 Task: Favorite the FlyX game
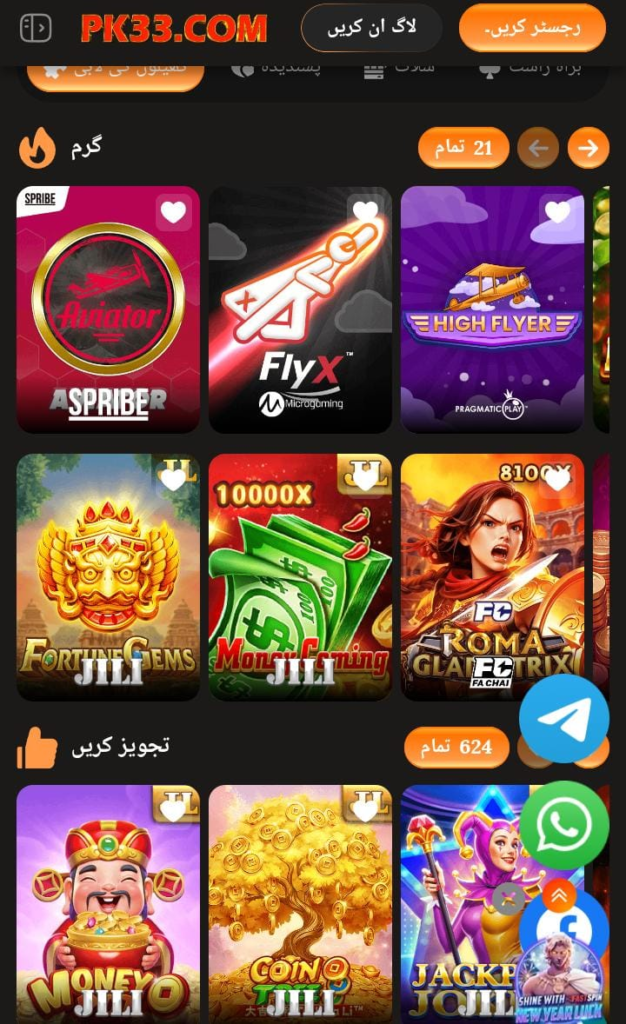coord(365,211)
